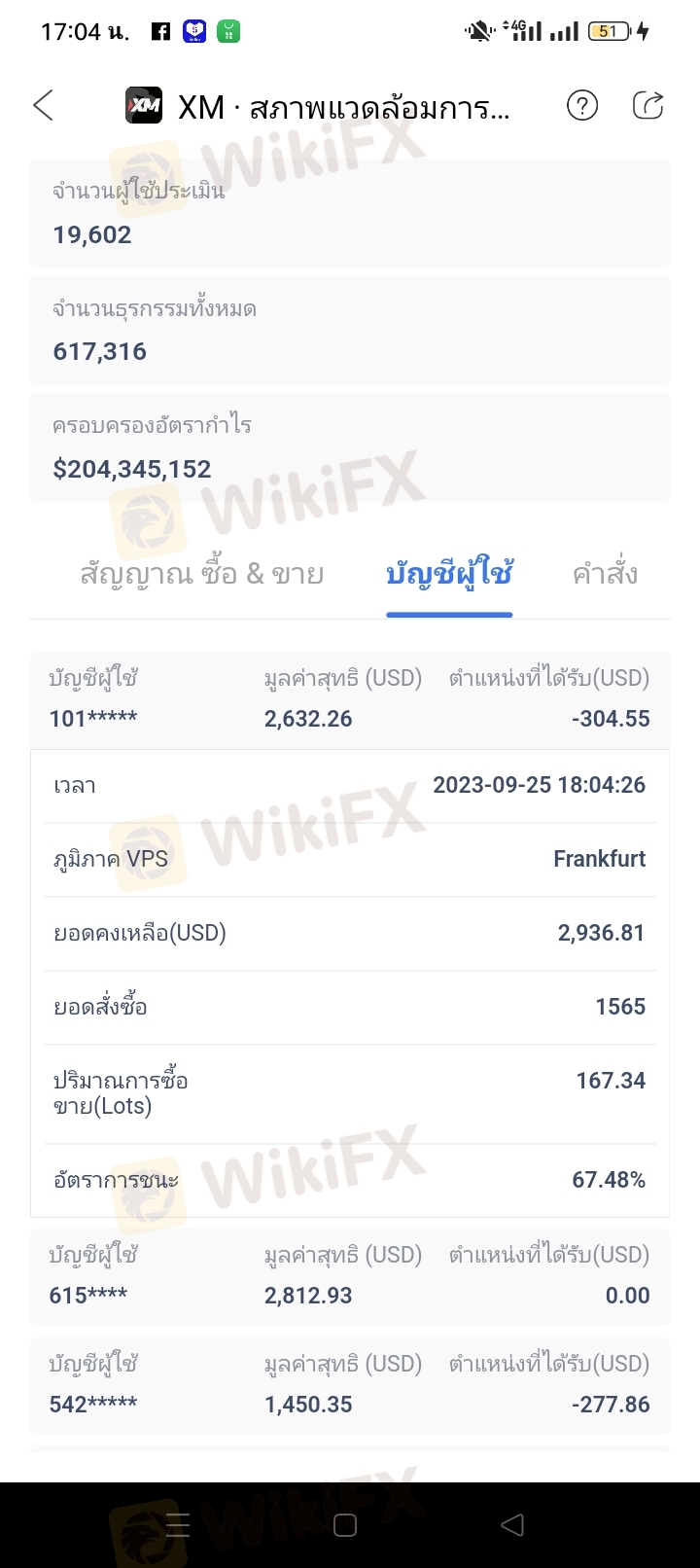Tap the system home button
Screen dimensions: 700x1568
point(345,1524)
